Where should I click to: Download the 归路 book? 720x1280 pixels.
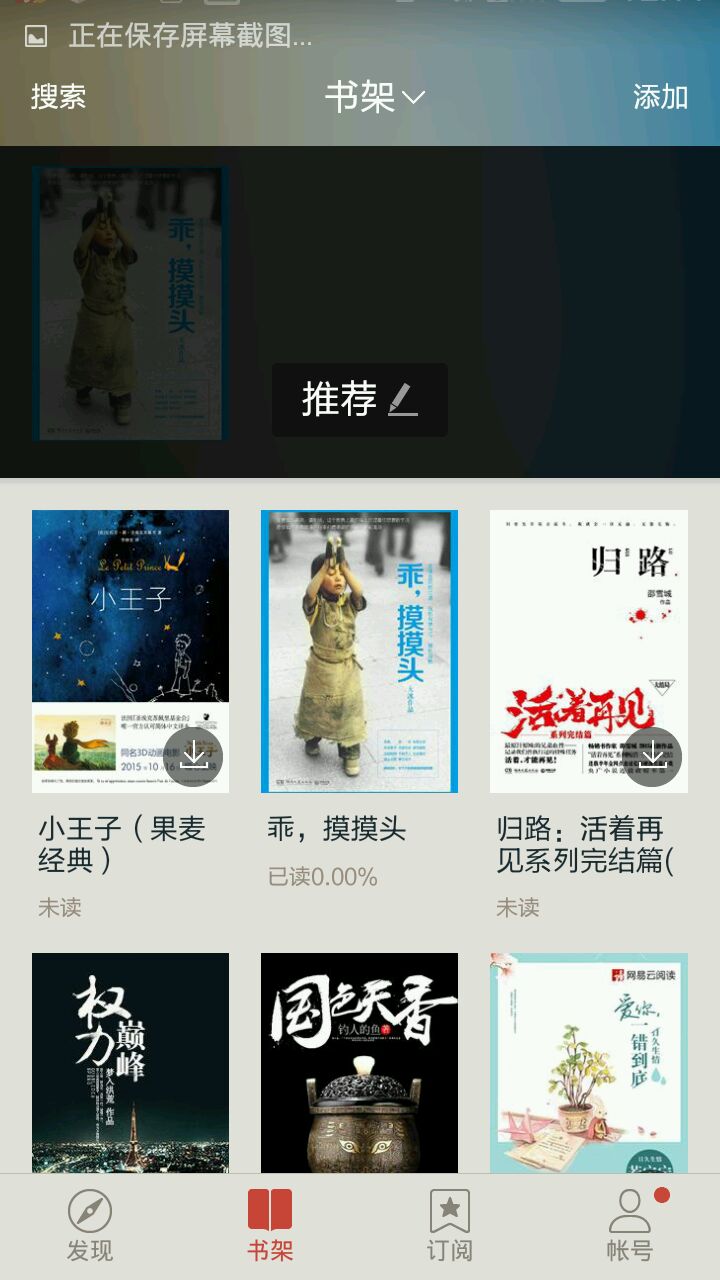click(x=653, y=757)
